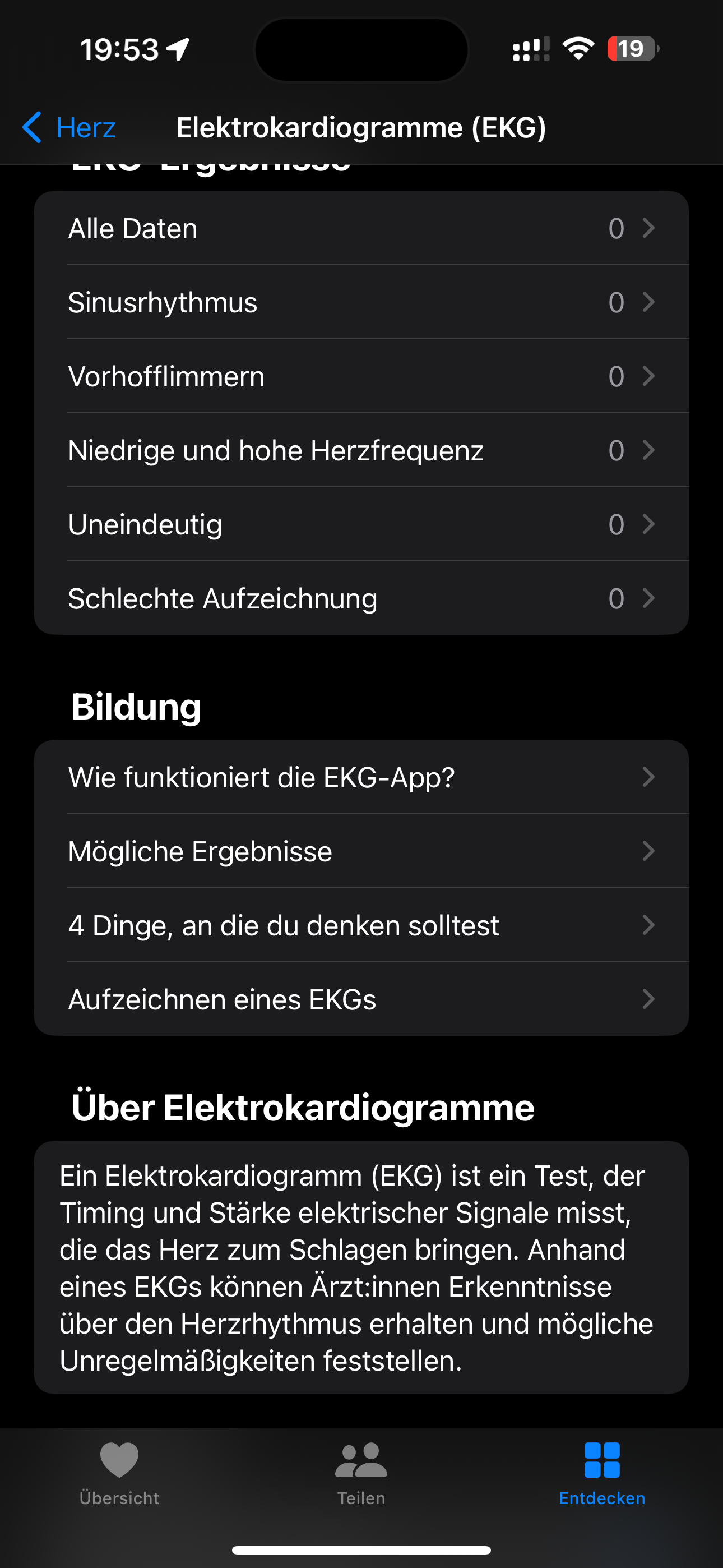The width and height of the screenshot is (723, 1568).
Task: Open Sinusrhythmus results
Action: pyautogui.click(x=361, y=302)
